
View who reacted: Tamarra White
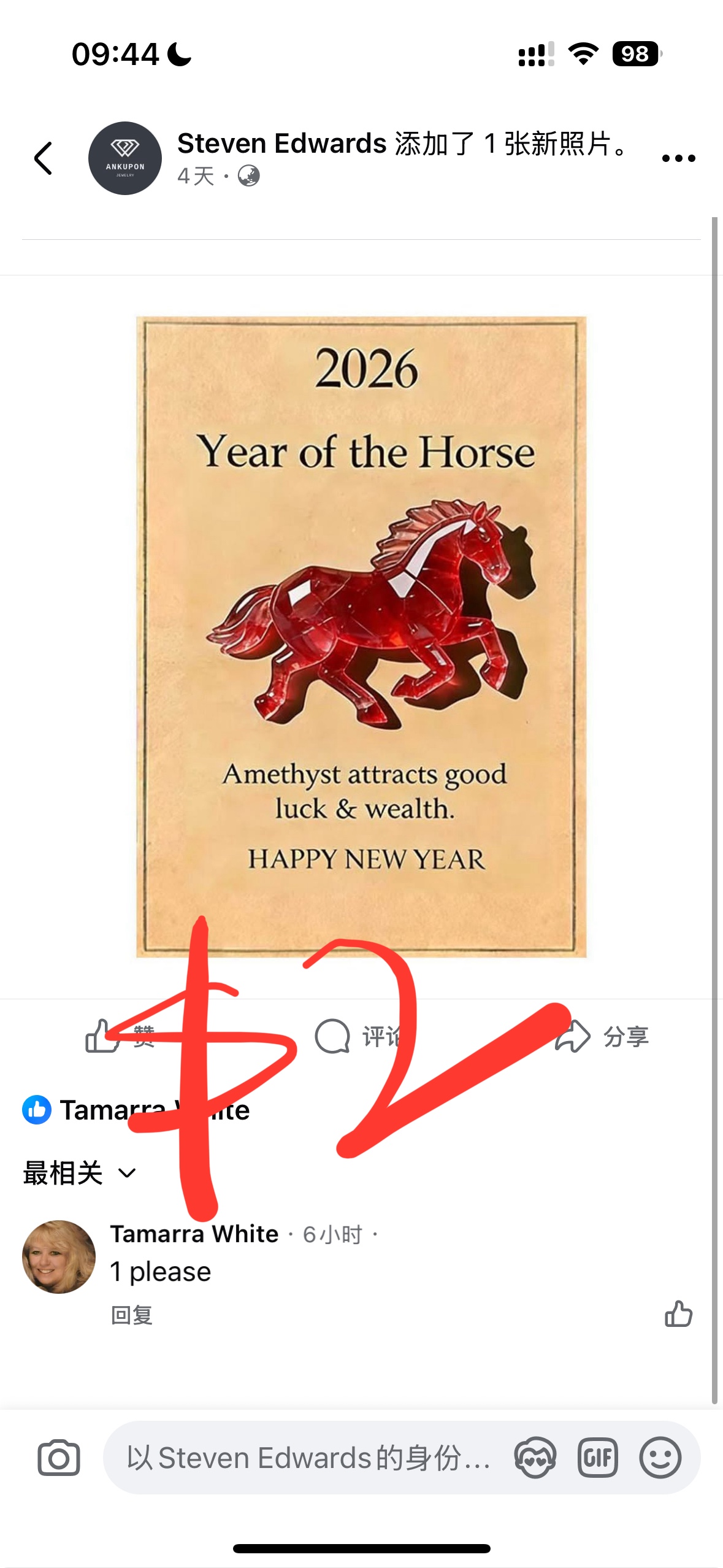[x=136, y=1110]
